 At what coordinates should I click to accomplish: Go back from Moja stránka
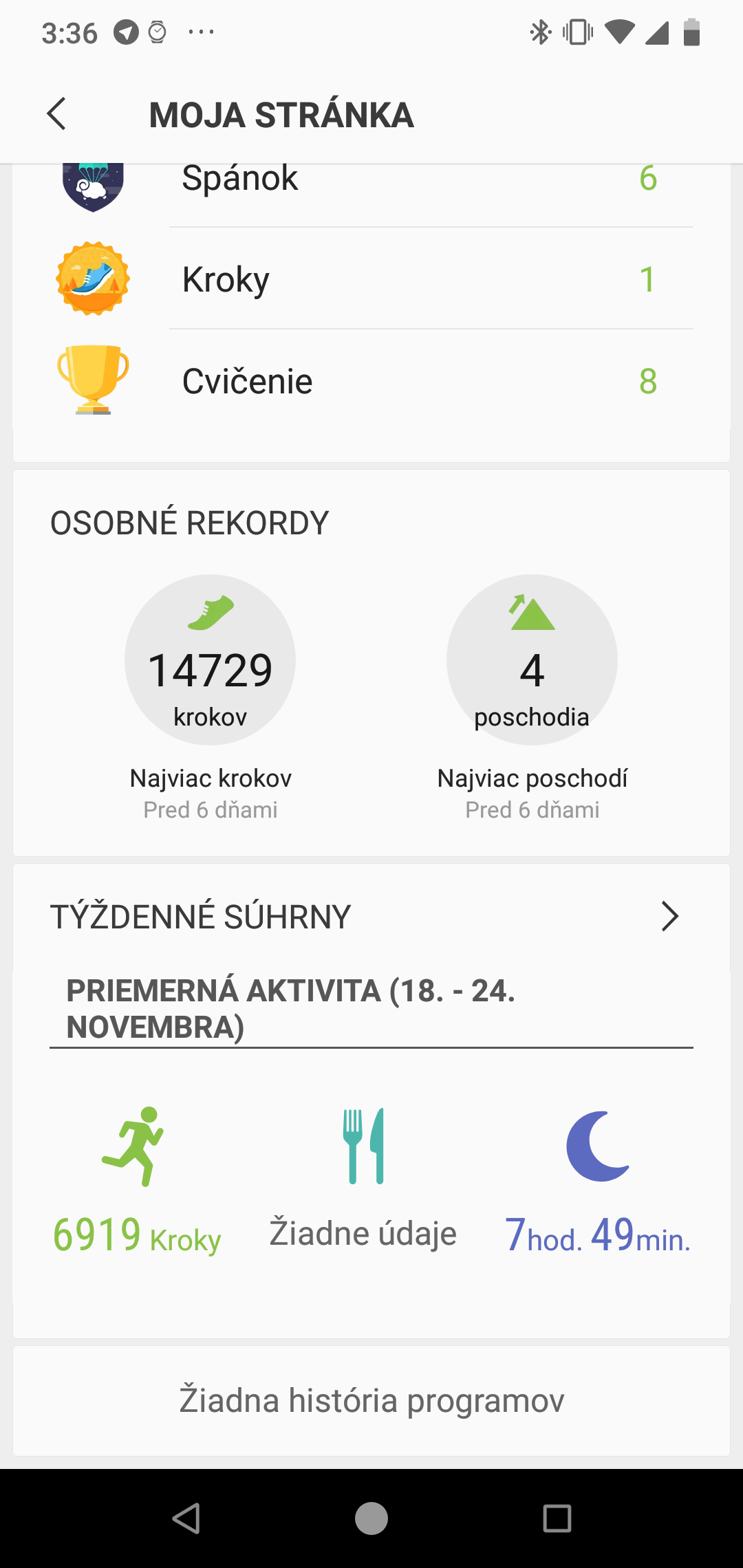pos(56,114)
